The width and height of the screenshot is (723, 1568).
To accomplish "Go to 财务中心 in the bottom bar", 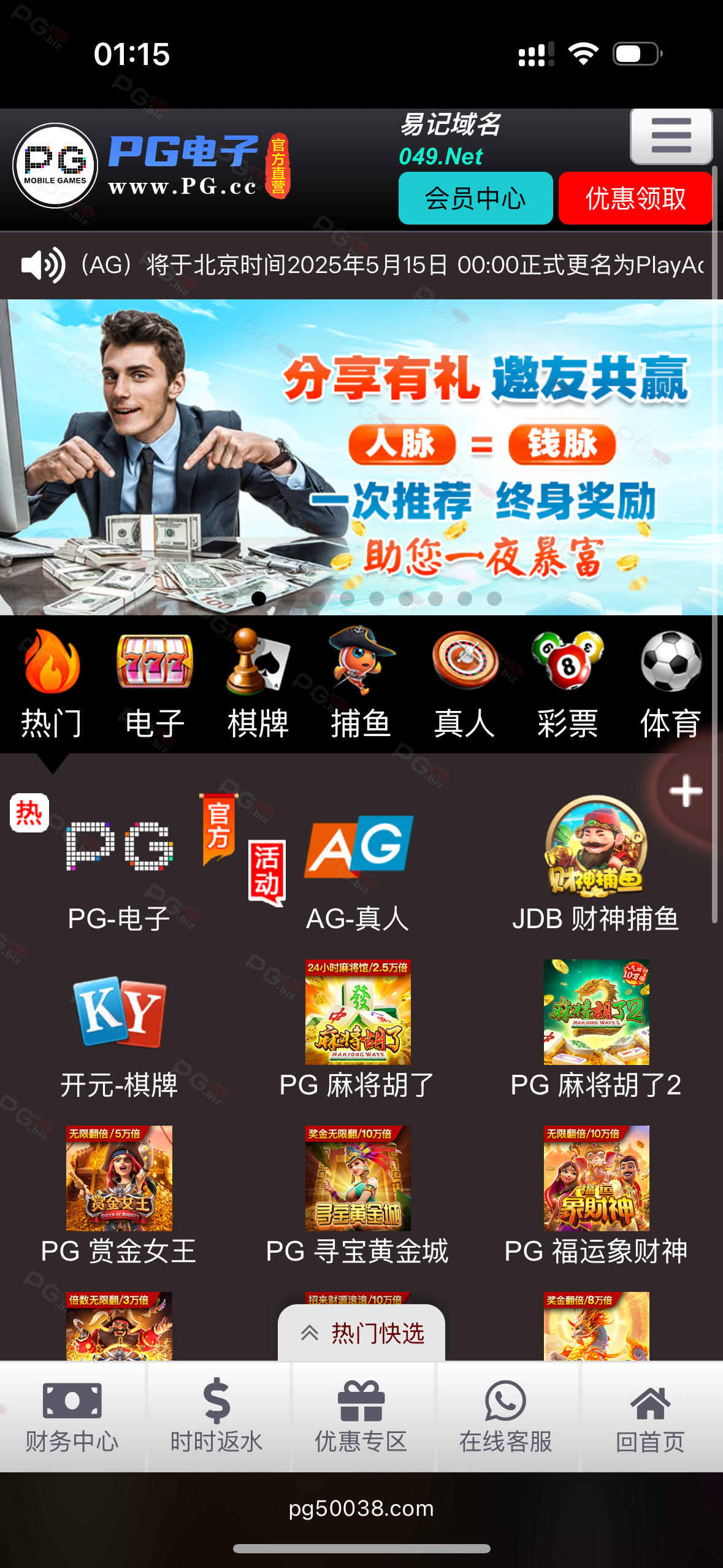I will 72,1416.
